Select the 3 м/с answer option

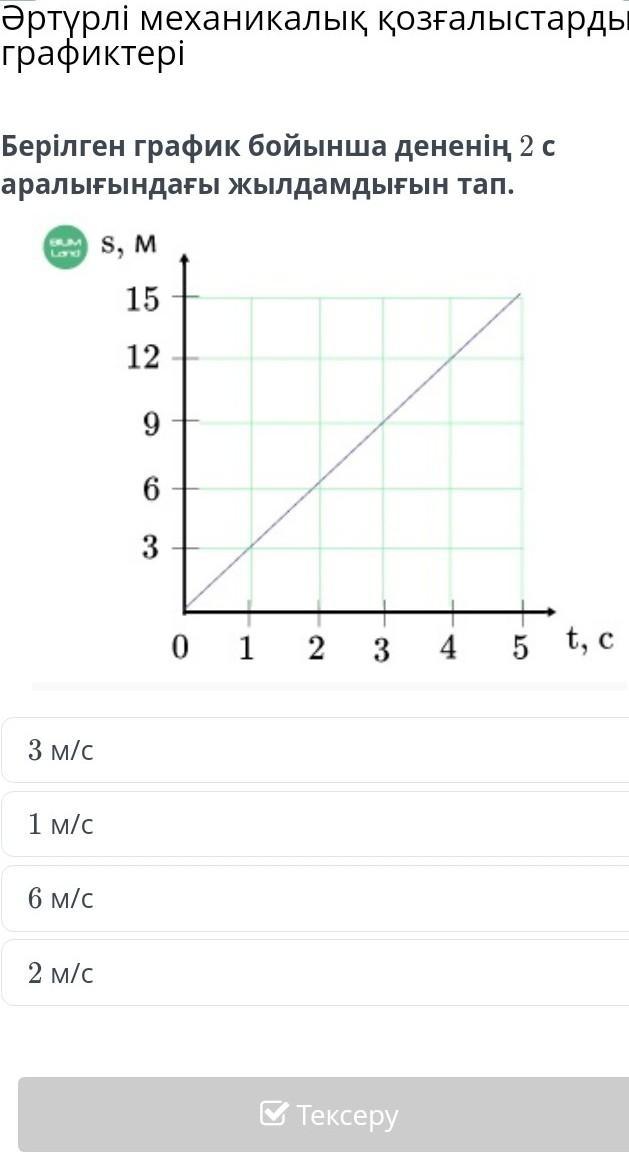[x=315, y=750]
